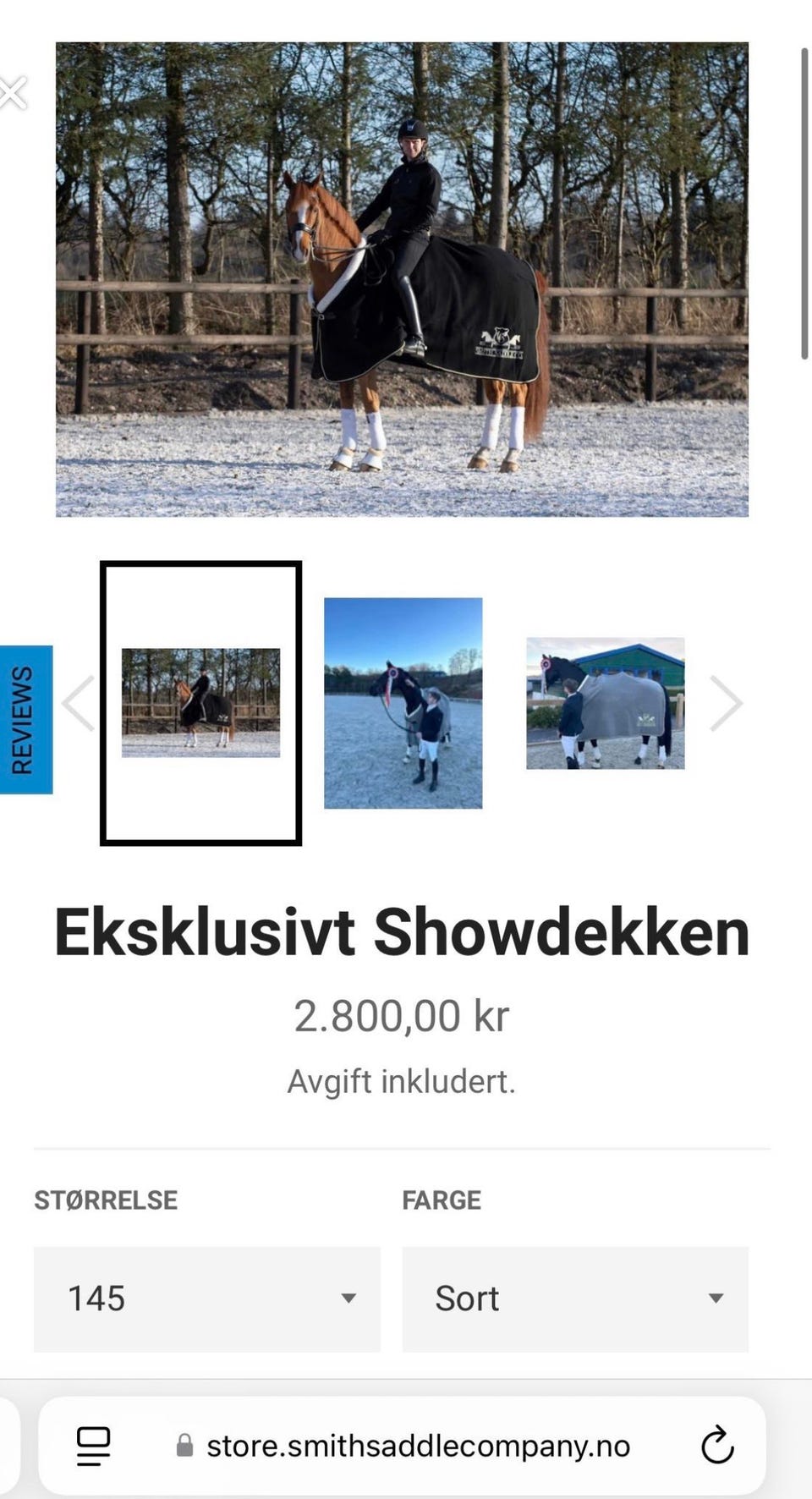
Task: Click the Avgift inkludert text
Action: pyautogui.click(x=403, y=1079)
